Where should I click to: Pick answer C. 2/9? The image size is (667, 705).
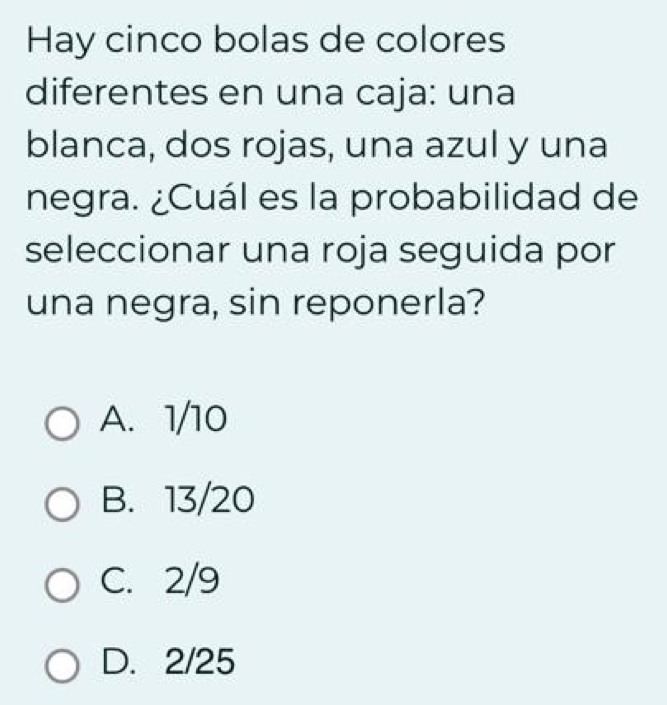pos(63,583)
